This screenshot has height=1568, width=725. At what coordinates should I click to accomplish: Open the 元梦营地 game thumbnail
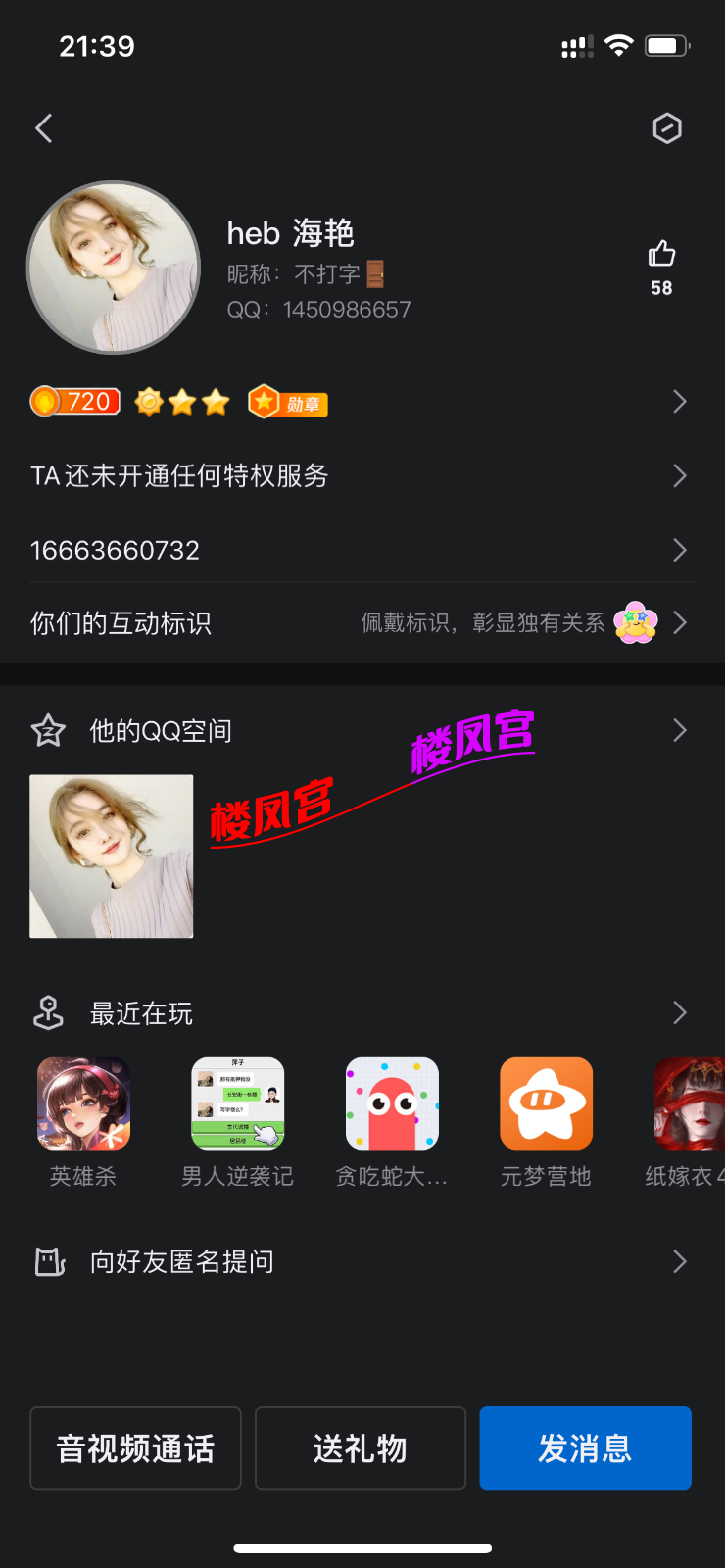tap(546, 1102)
